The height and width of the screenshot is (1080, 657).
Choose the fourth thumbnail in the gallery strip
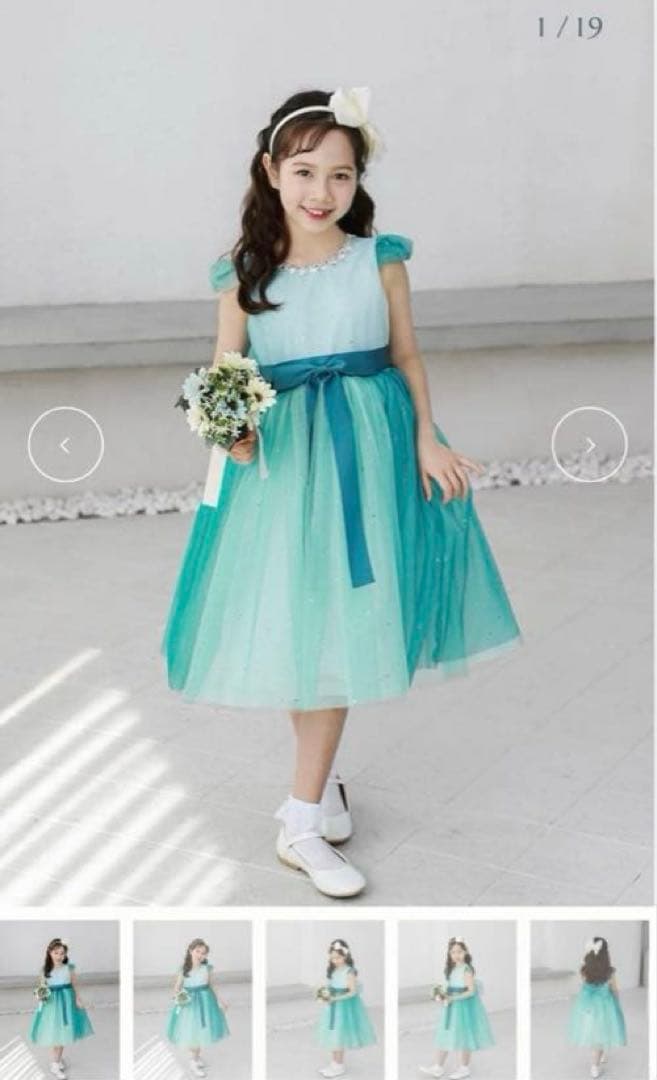click(x=457, y=998)
